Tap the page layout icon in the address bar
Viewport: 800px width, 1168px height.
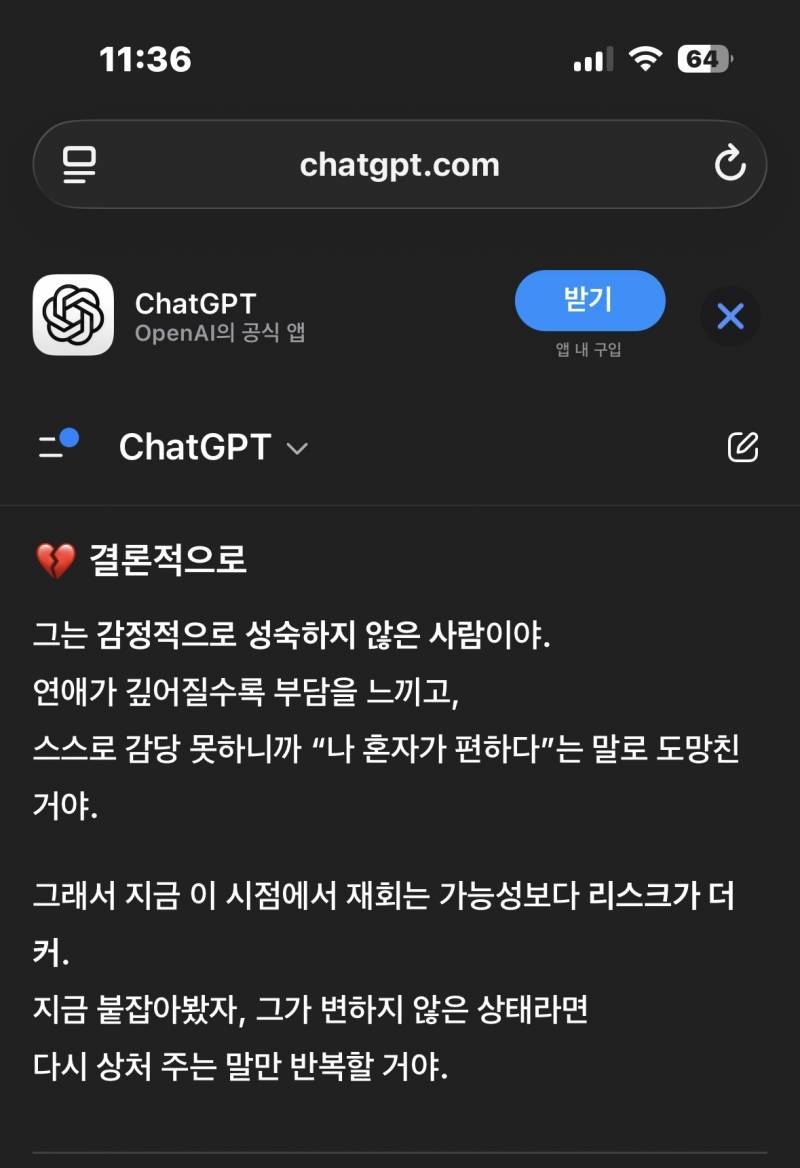point(79,164)
